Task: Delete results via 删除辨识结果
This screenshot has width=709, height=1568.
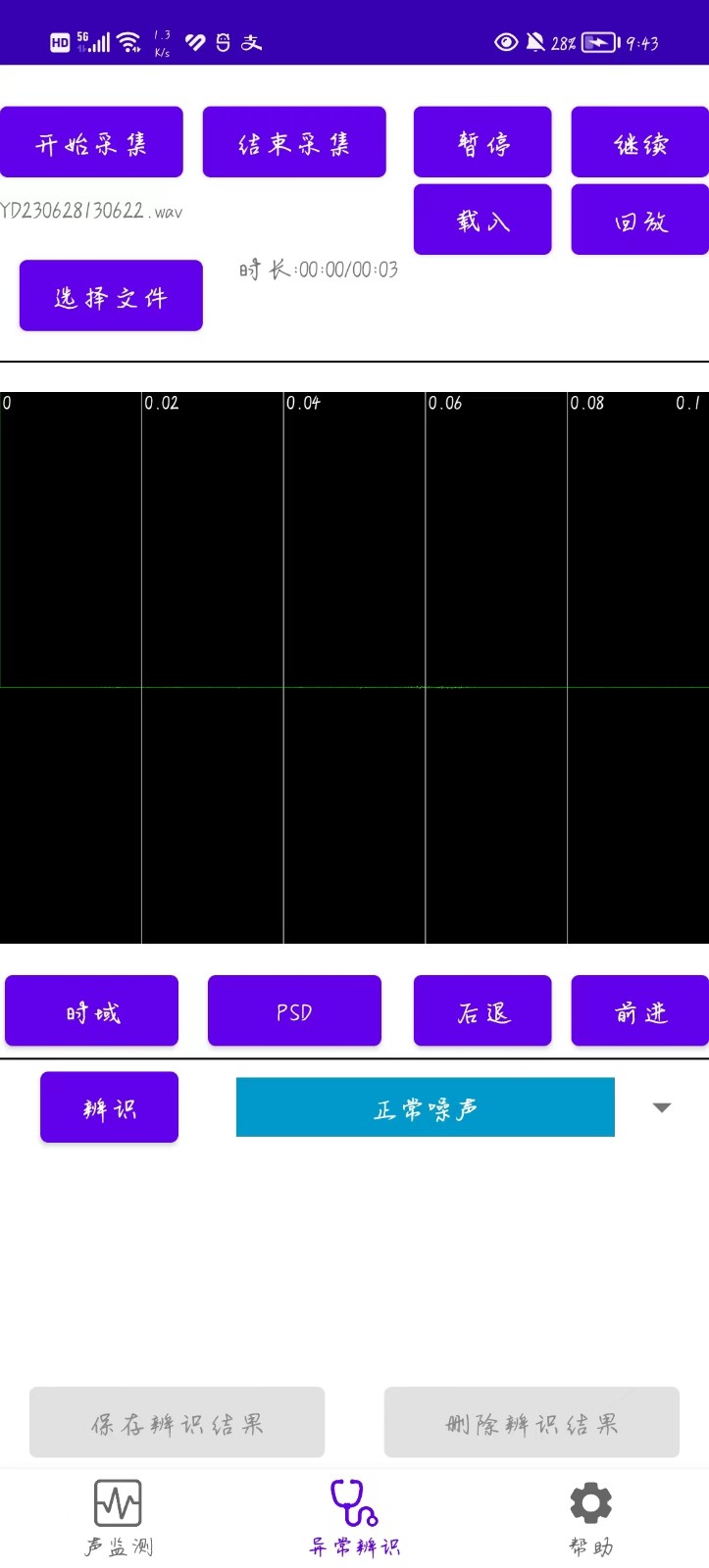Action: 532,1422
